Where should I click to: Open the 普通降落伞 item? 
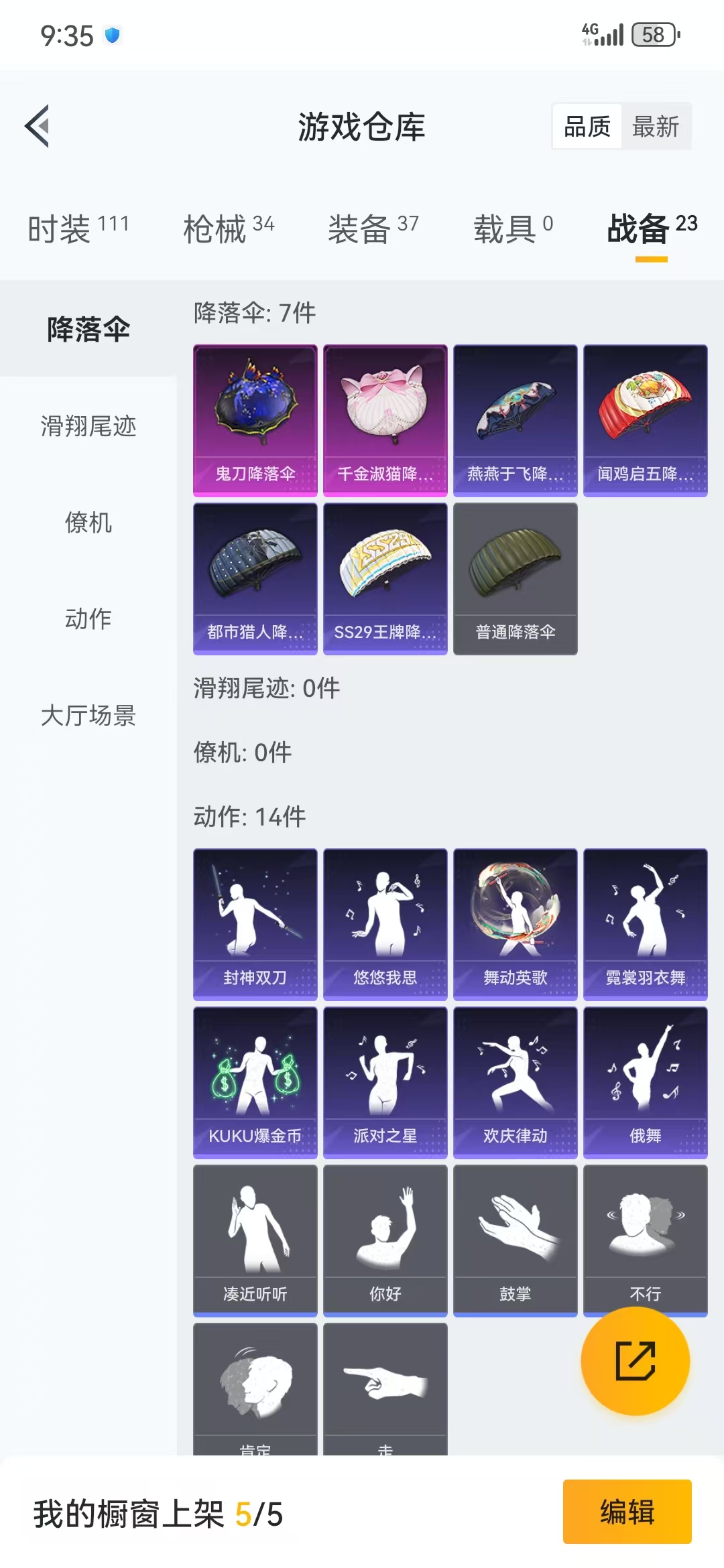(x=515, y=578)
